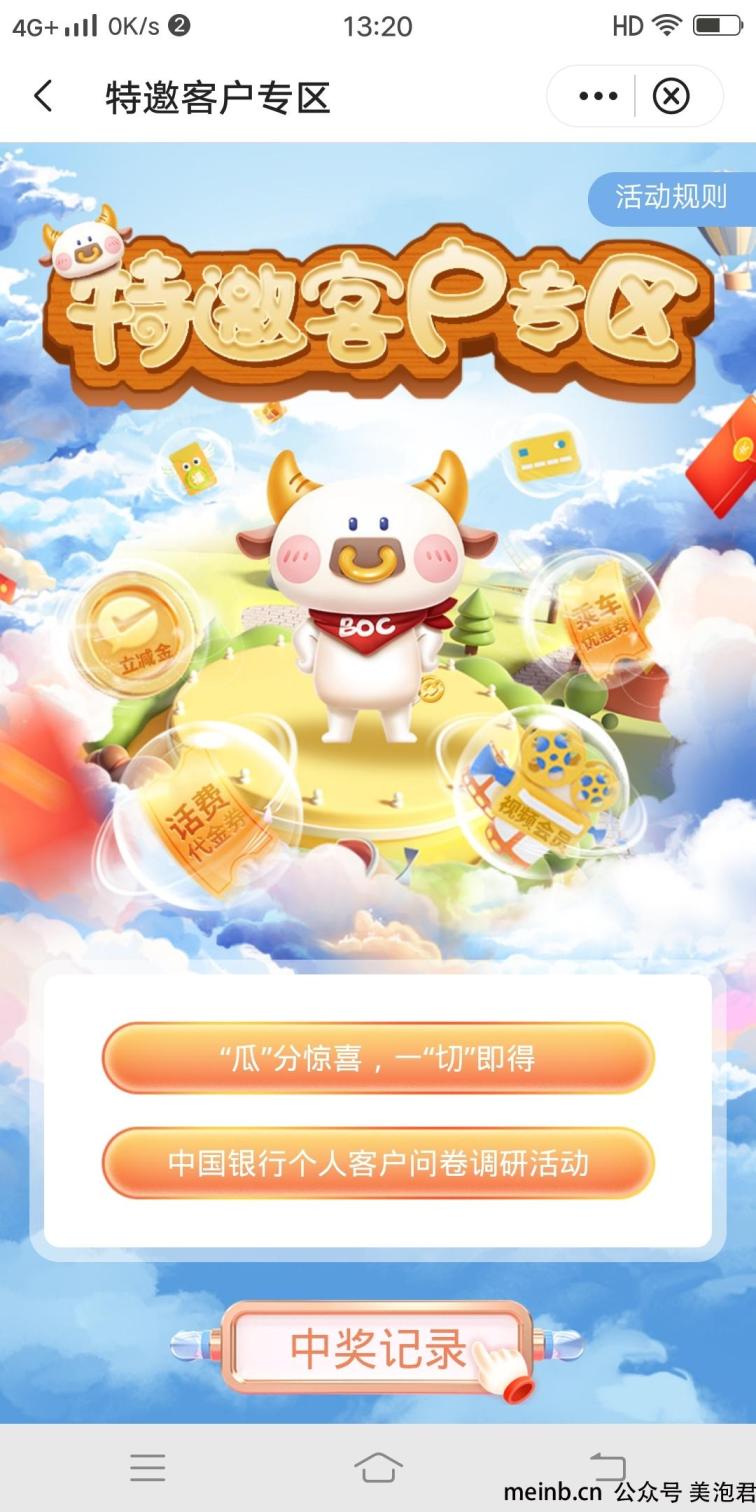
Task: Tap the system home button
Action: pos(378,1468)
